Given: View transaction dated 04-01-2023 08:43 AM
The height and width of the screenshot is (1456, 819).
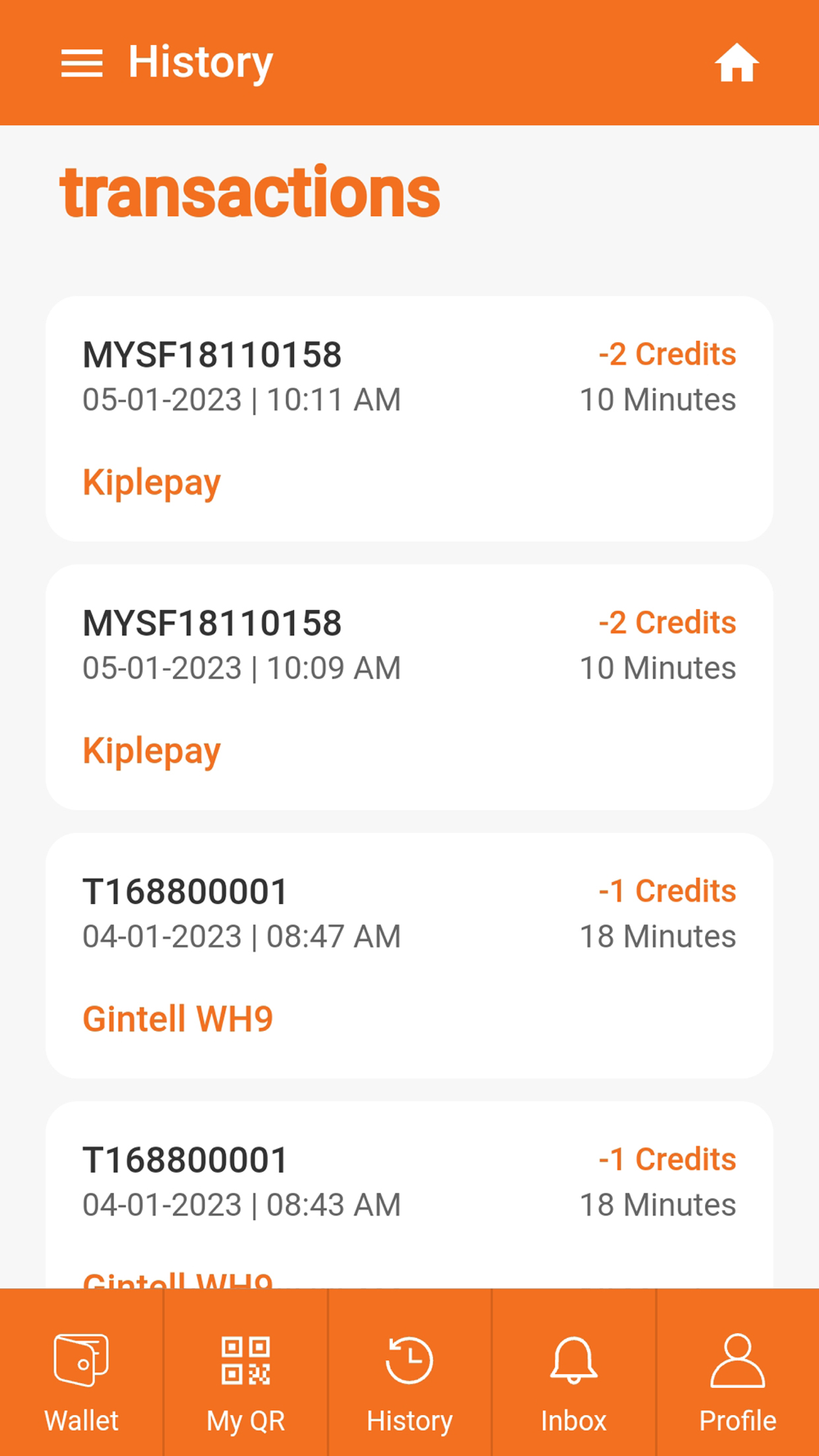Looking at the screenshot, I should click(x=409, y=1195).
